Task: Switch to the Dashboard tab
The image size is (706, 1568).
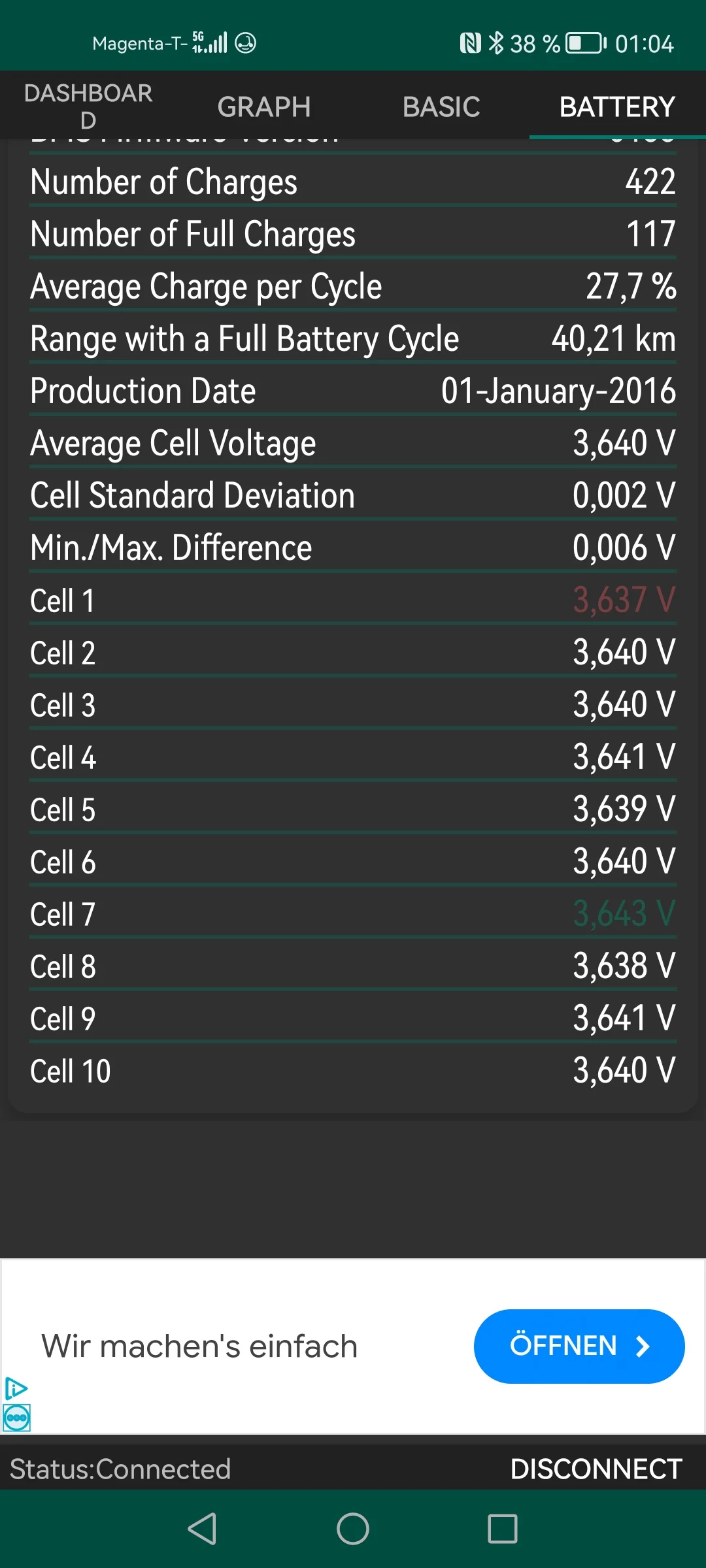Action: [x=88, y=106]
